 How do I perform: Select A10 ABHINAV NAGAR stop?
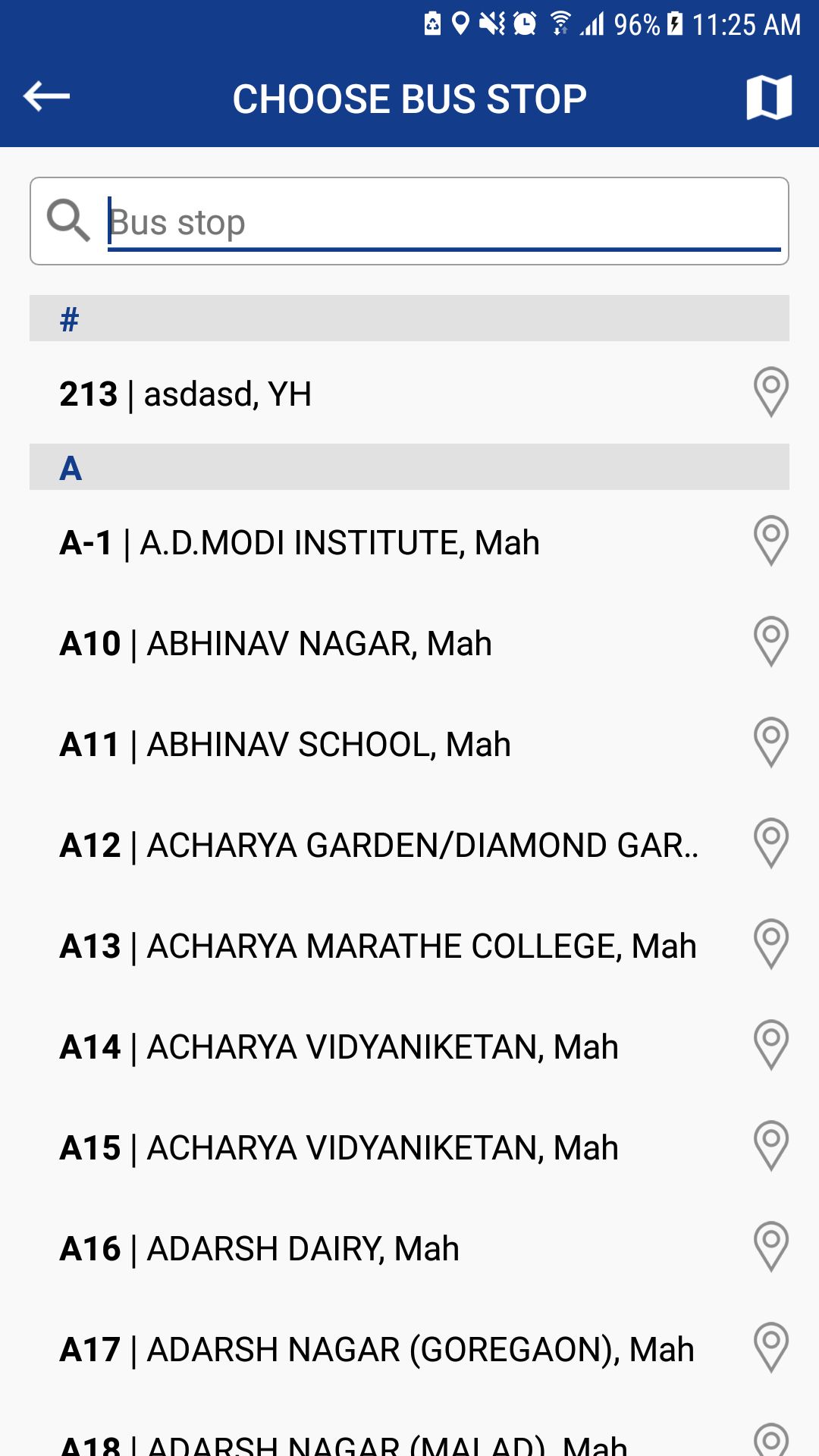pos(276,644)
